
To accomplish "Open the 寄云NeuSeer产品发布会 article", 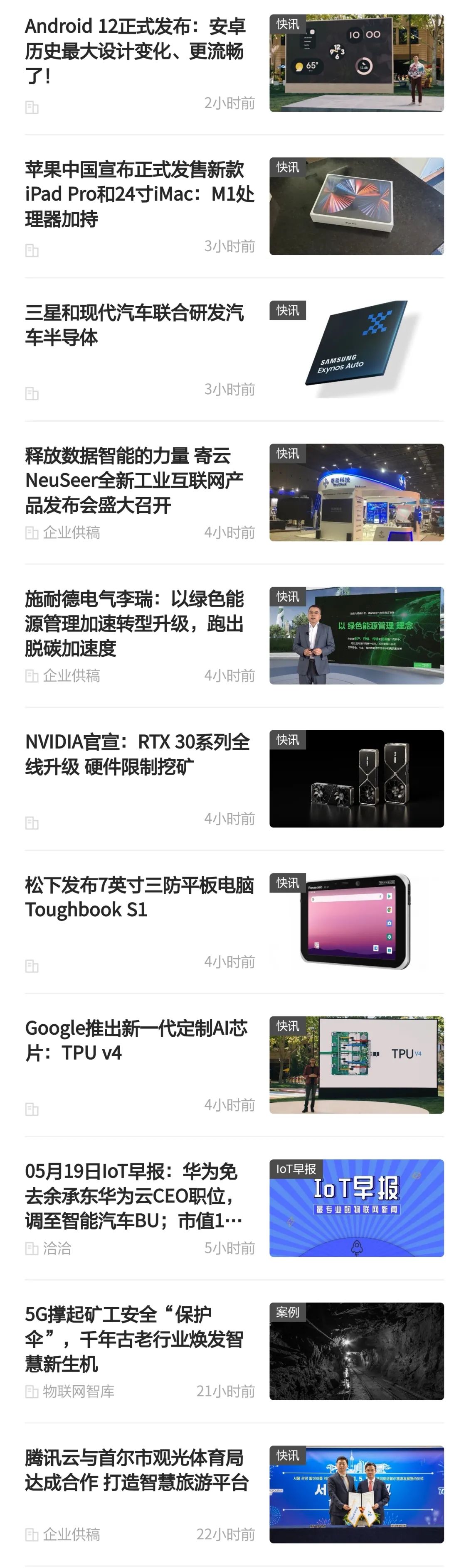I will [134, 480].
